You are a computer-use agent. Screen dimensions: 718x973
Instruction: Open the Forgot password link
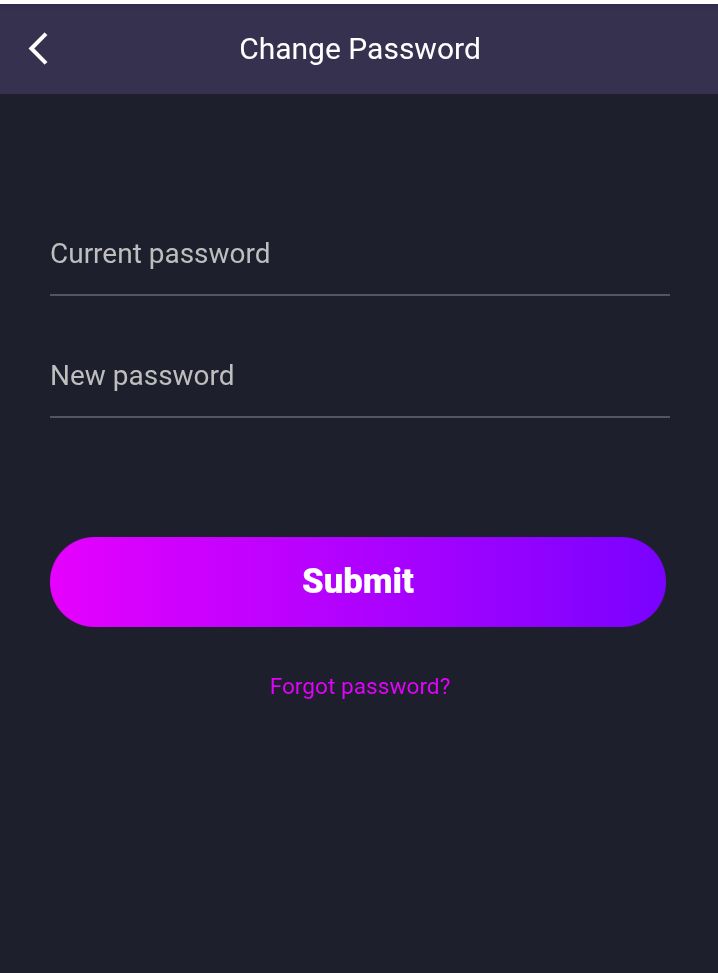pos(360,687)
